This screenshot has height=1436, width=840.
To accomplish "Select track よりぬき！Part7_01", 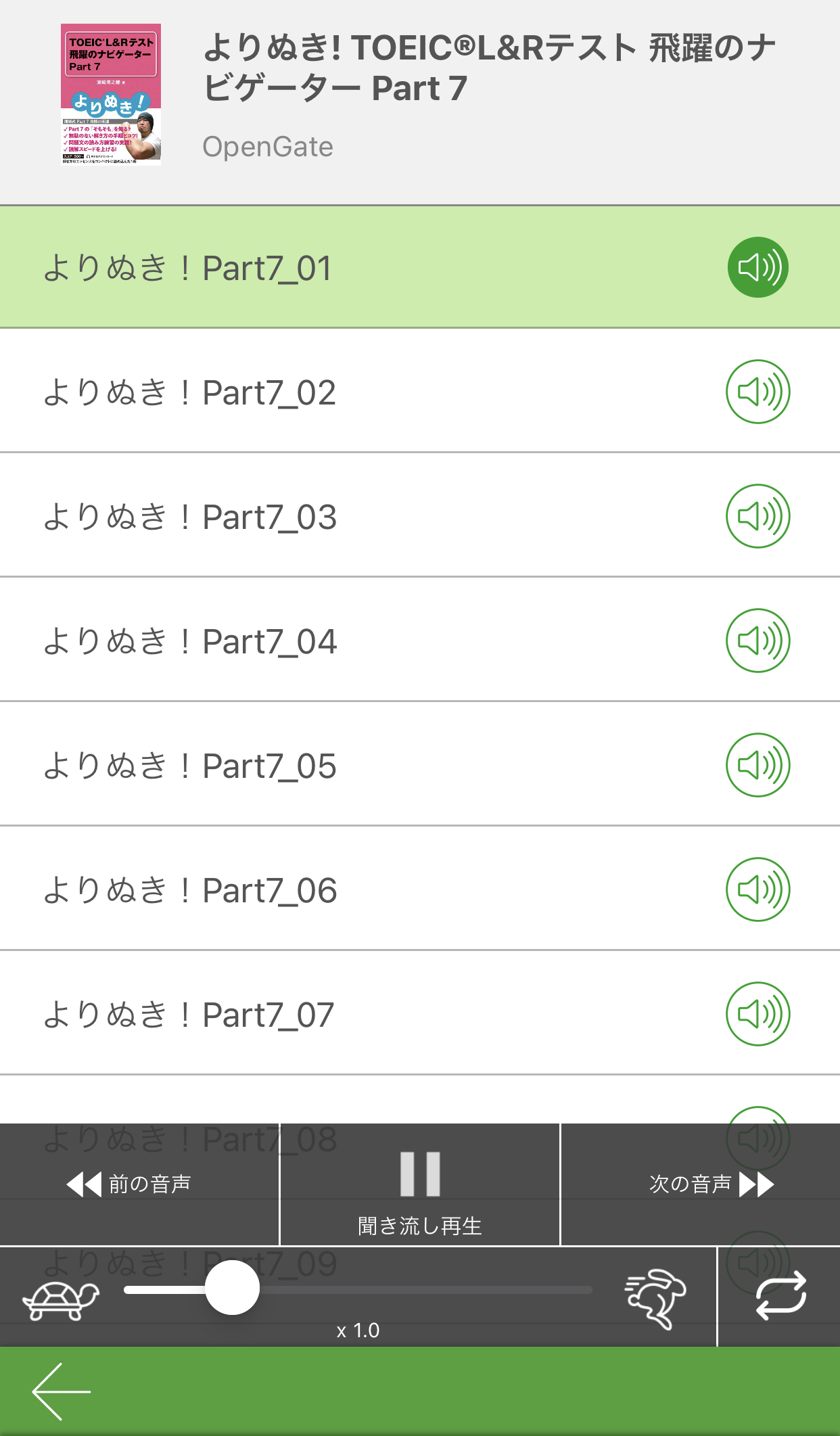I will pyautogui.click(x=189, y=268).
